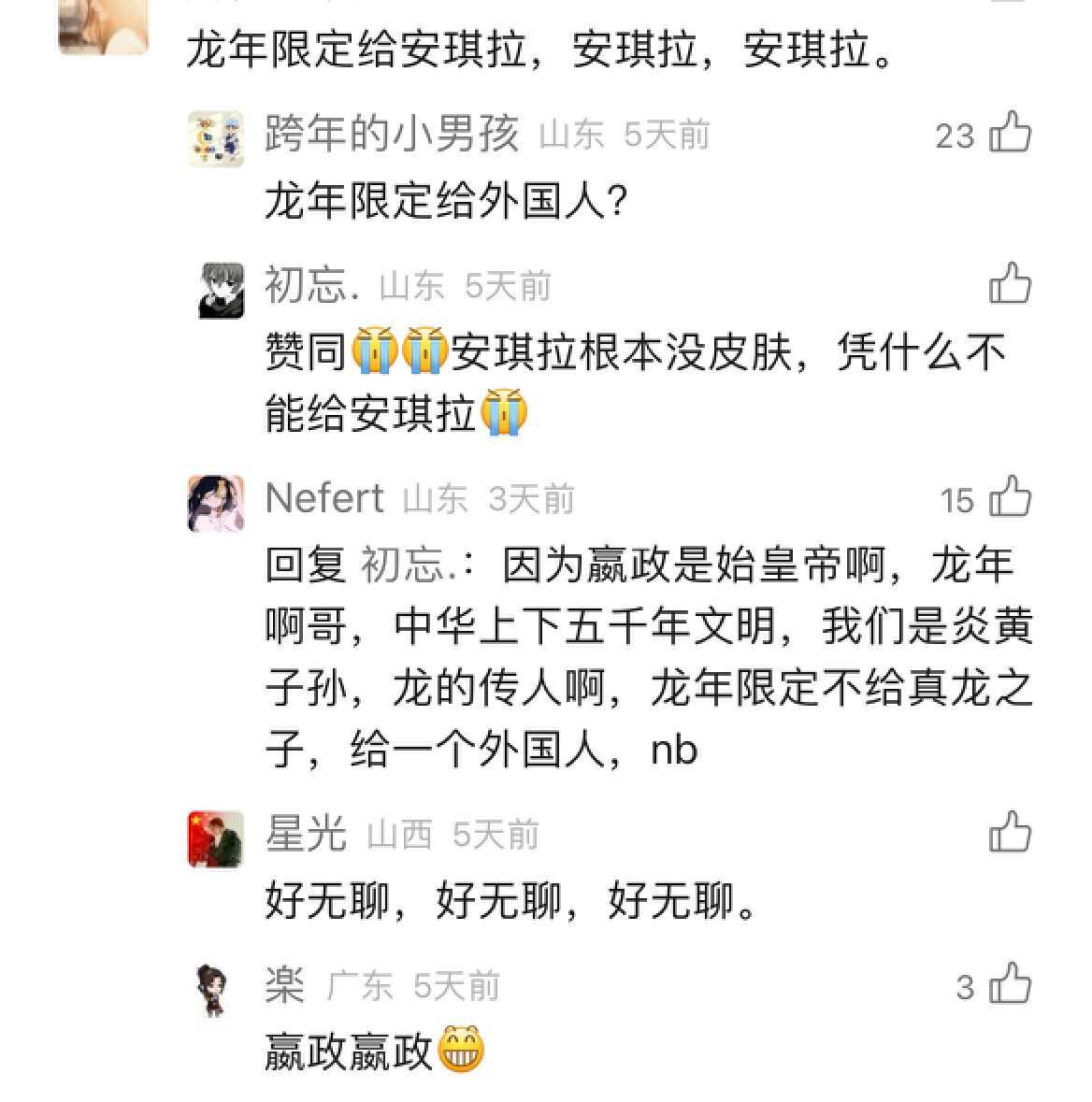Open 初忘.'s profile avatar
The image size is (1092, 1102).
point(221,290)
